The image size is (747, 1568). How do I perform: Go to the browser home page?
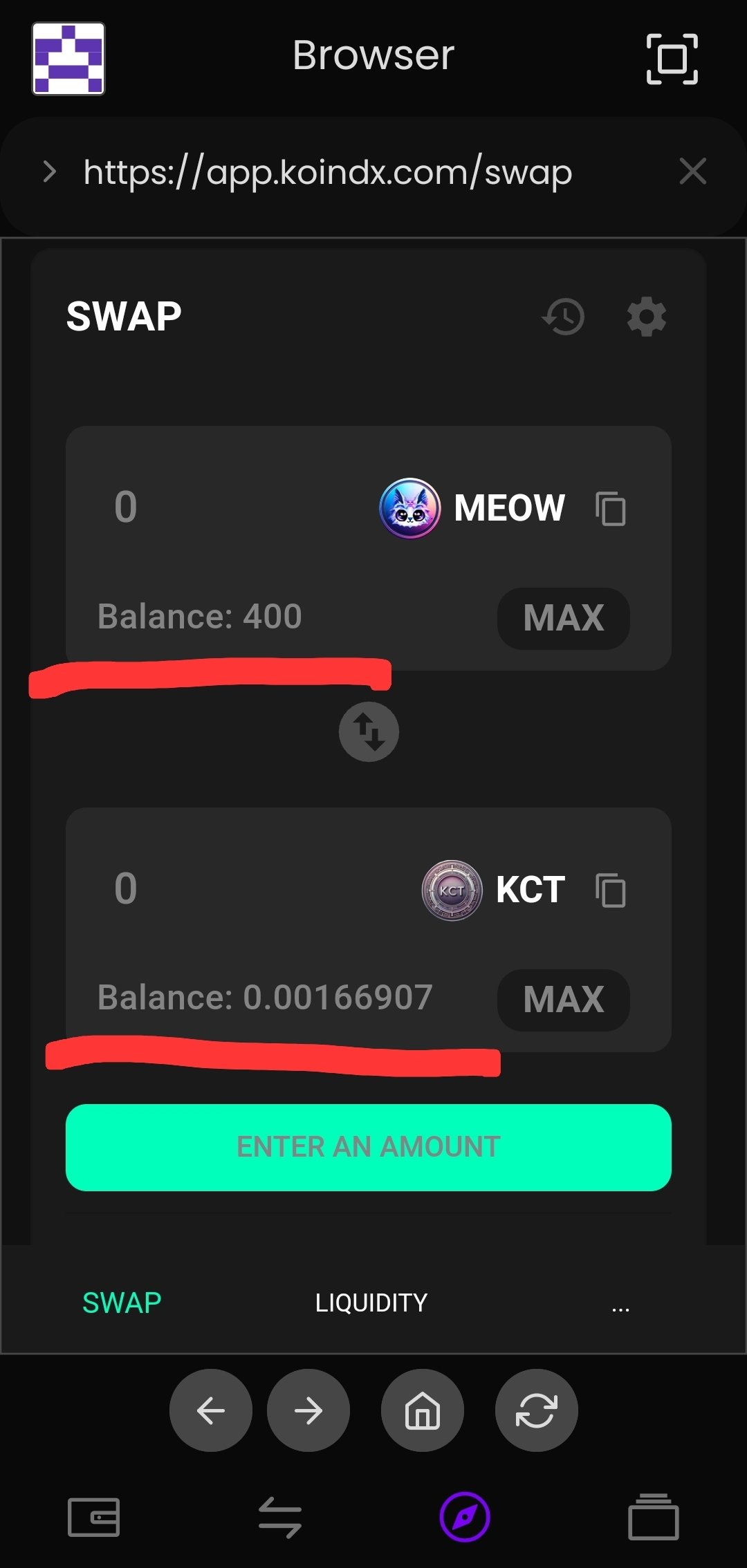[x=422, y=1410]
